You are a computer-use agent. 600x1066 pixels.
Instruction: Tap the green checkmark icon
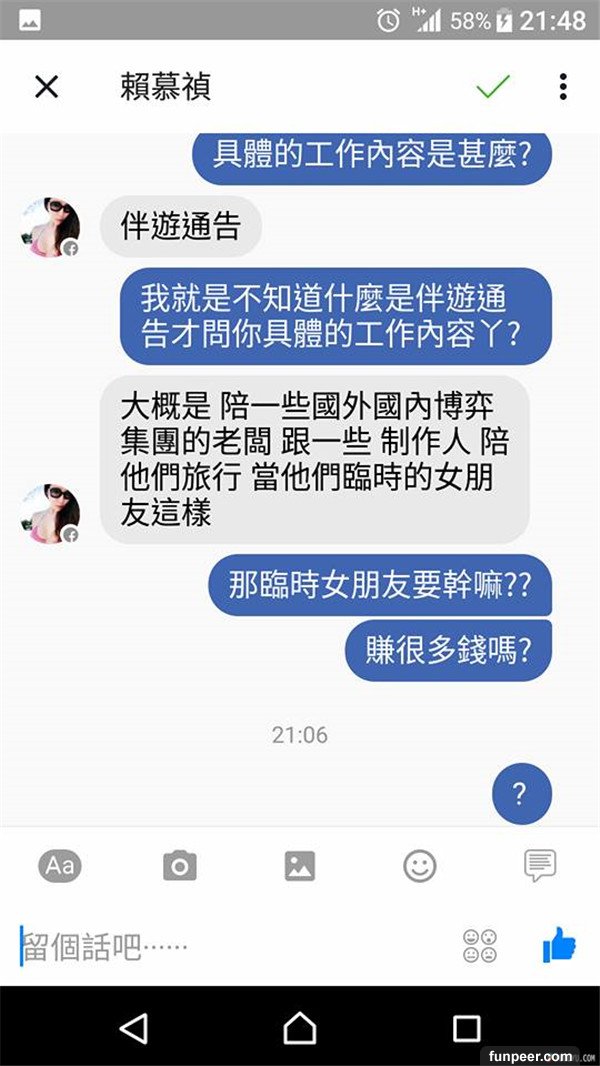pyautogui.click(x=493, y=87)
